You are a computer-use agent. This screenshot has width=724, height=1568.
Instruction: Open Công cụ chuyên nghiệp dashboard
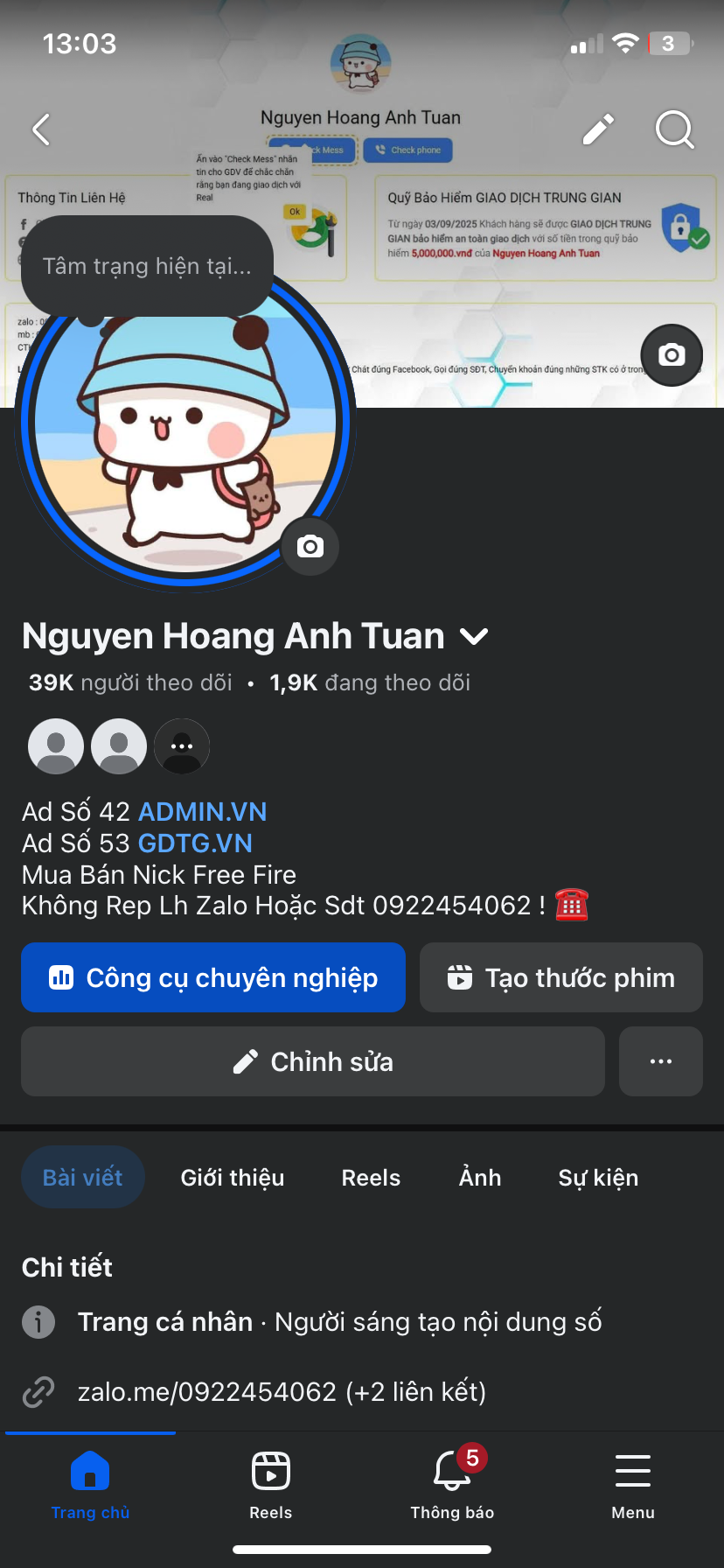(x=213, y=977)
